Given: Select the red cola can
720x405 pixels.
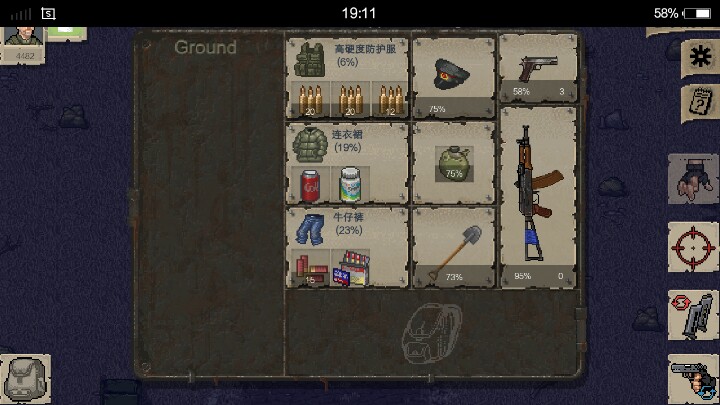Looking at the screenshot, I should 310,185.
